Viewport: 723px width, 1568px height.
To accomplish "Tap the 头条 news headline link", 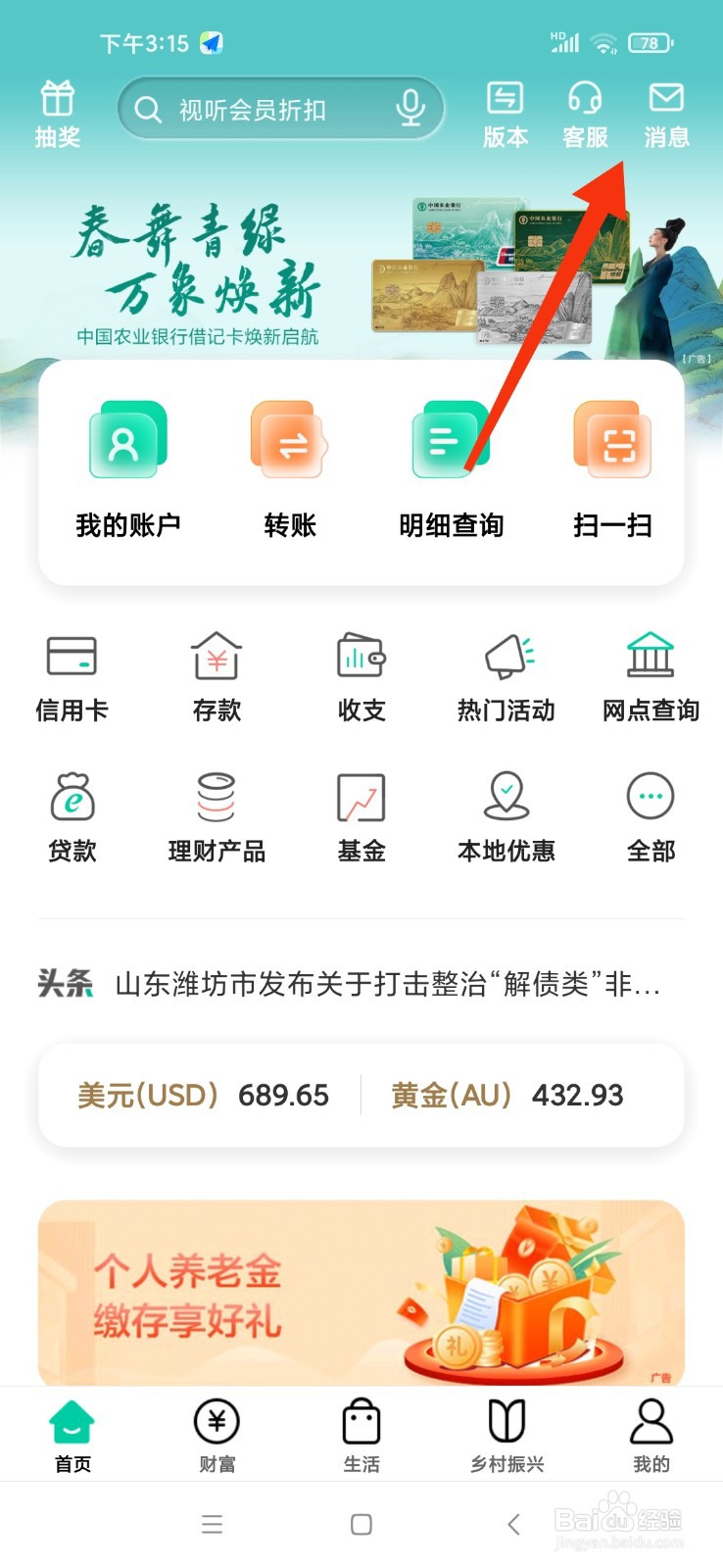I will pyautogui.click(x=362, y=985).
